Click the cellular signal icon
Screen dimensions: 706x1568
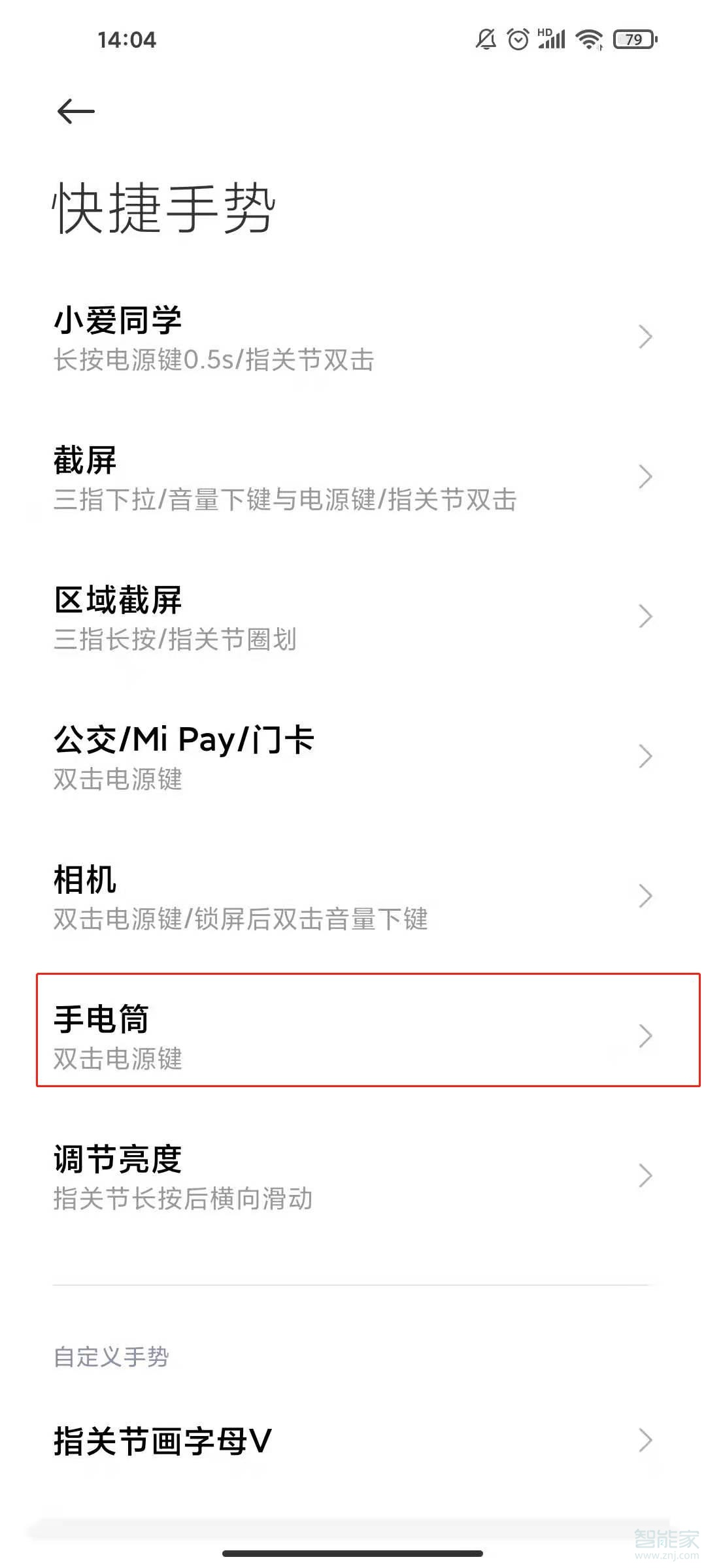pos(552,41)
